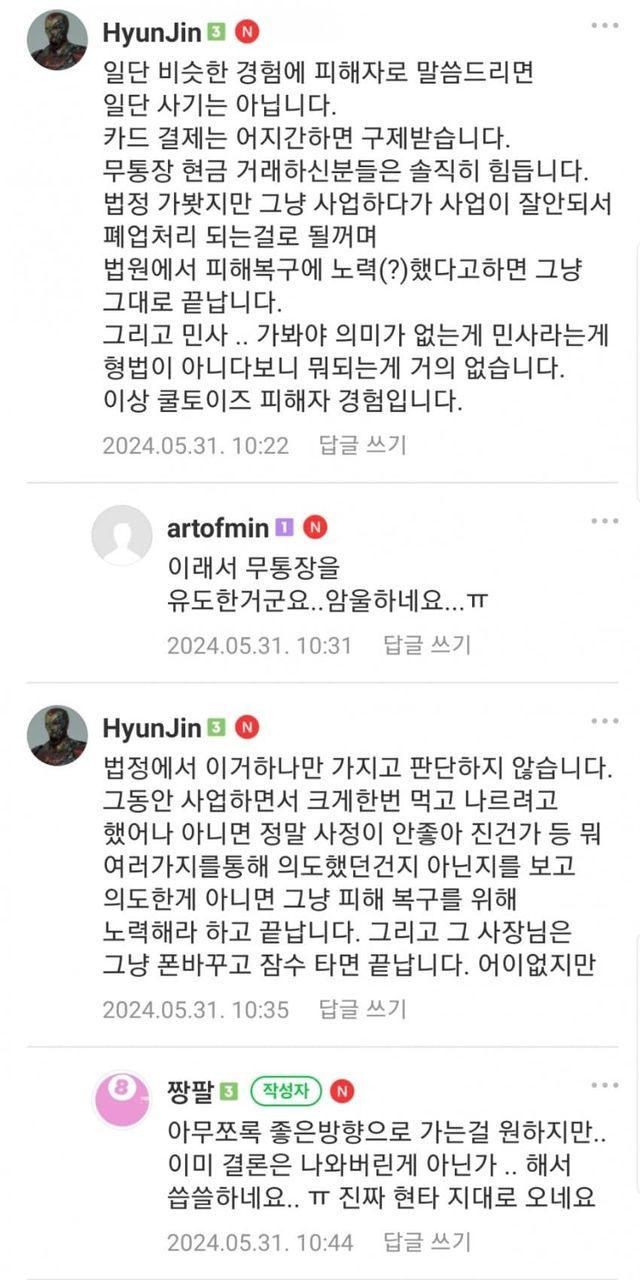The height and width of the screenshot is (1280, 640).
Task: Reply to HyunJin's 10:22 comment
Action: point(363,445)
